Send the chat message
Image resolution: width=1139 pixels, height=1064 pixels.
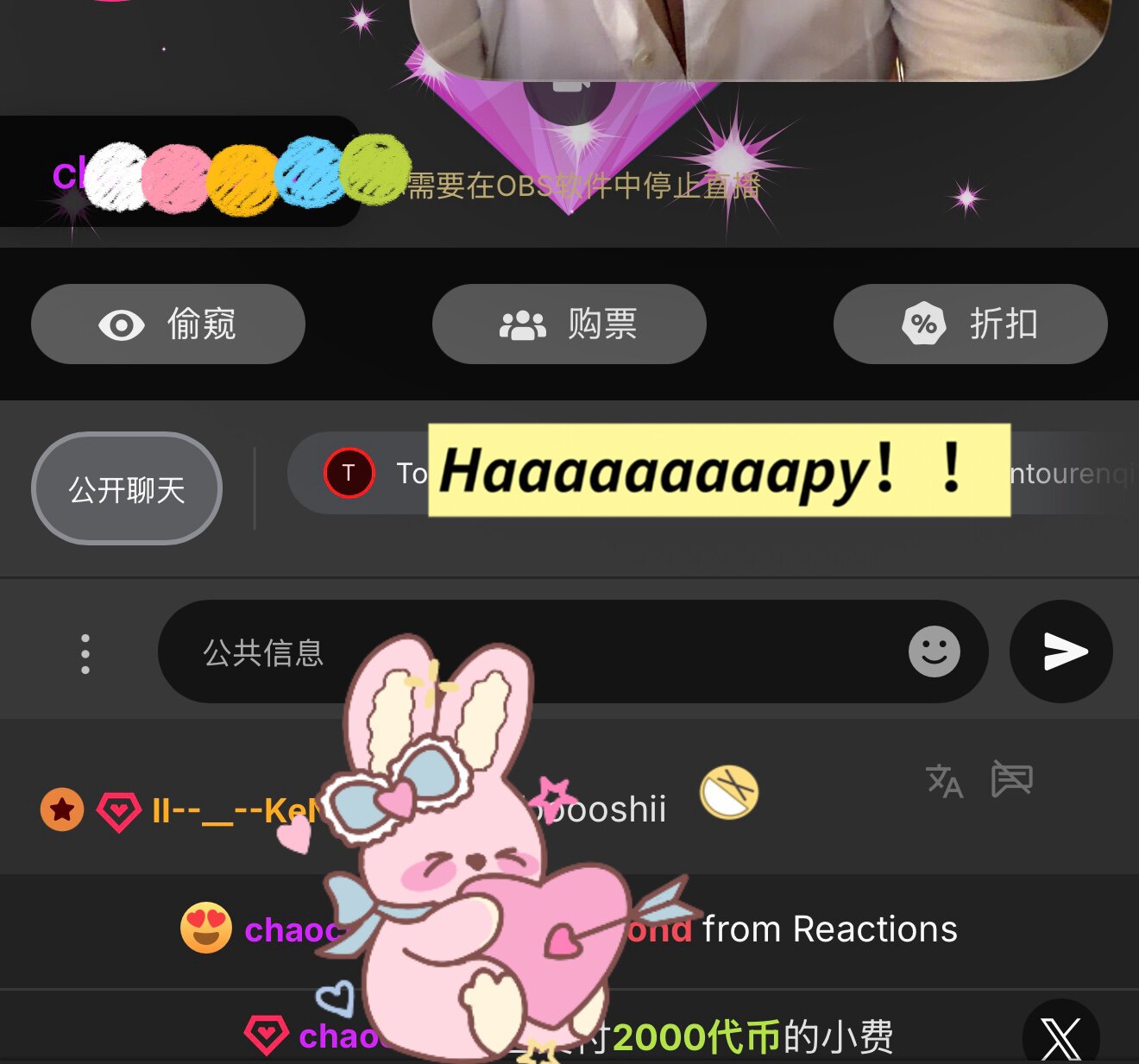[1061, 652]
